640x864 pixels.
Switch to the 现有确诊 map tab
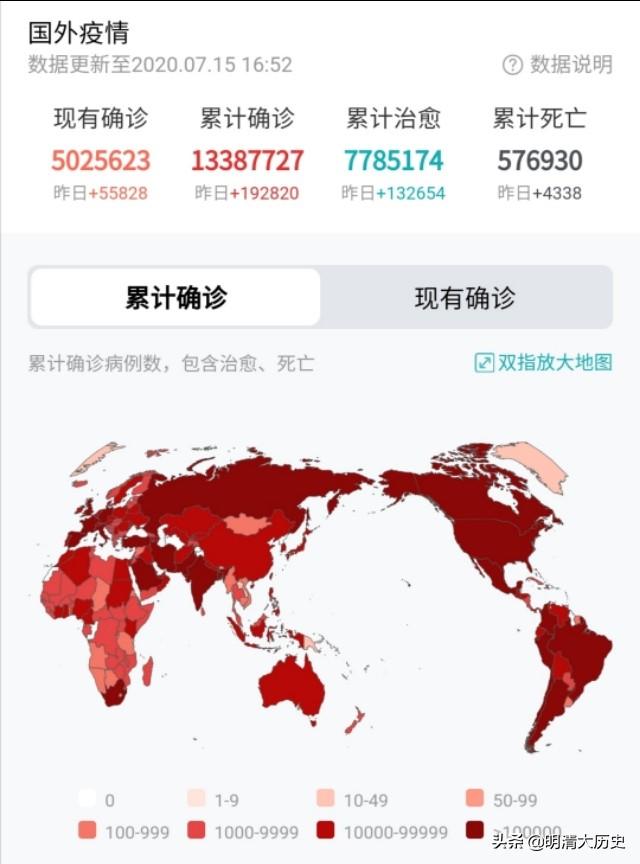465,297
